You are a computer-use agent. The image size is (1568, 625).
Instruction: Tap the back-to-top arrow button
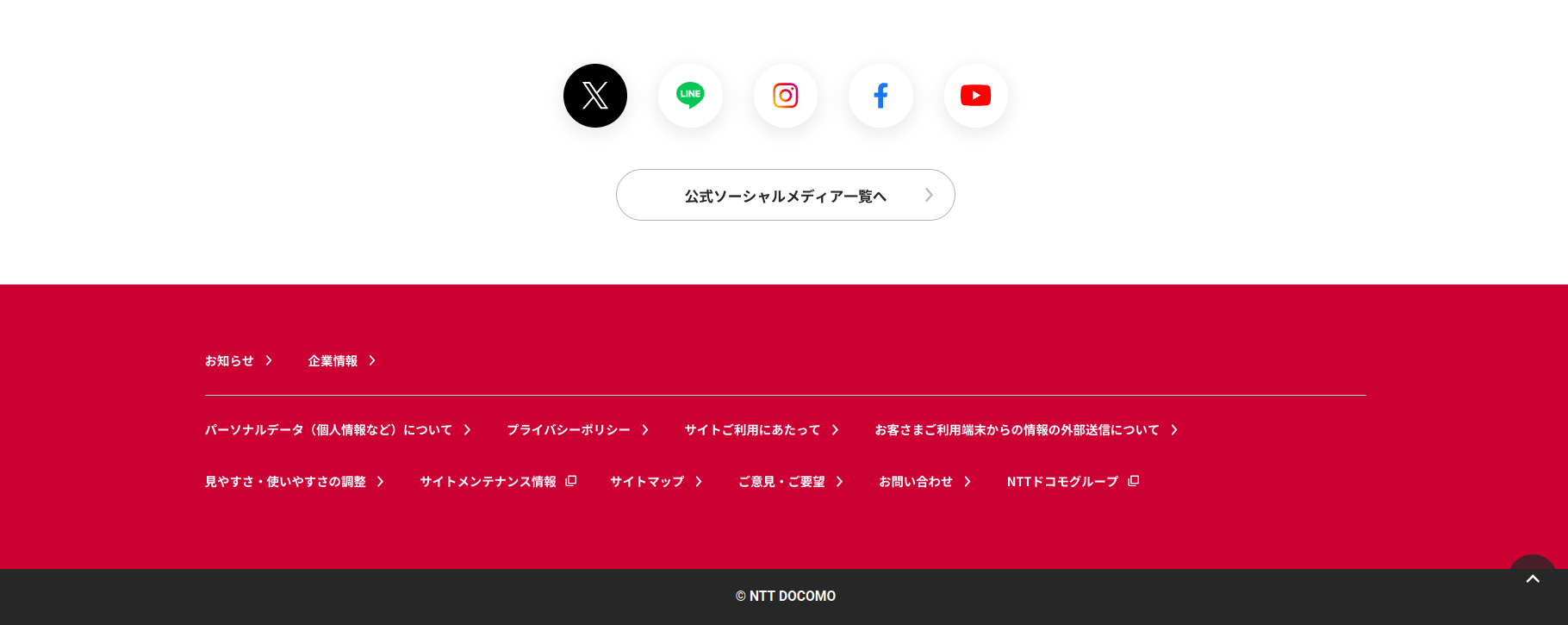coord(1532,578)
